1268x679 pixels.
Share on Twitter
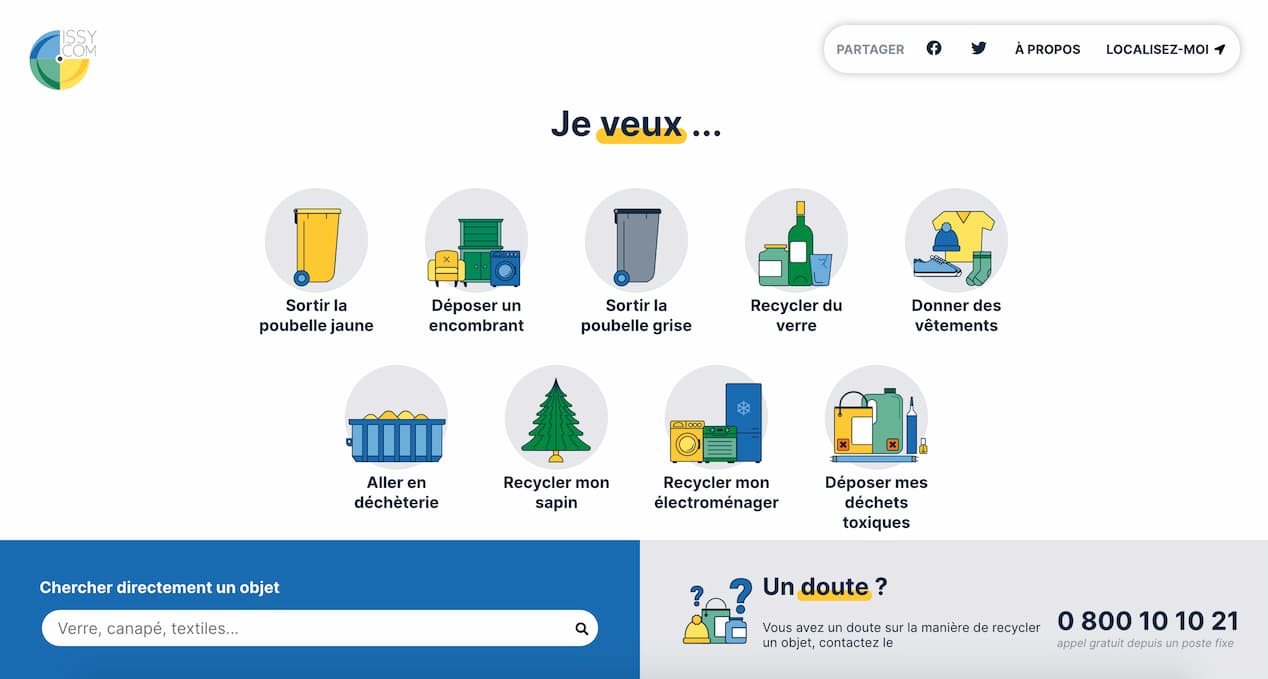coord(978,48)
